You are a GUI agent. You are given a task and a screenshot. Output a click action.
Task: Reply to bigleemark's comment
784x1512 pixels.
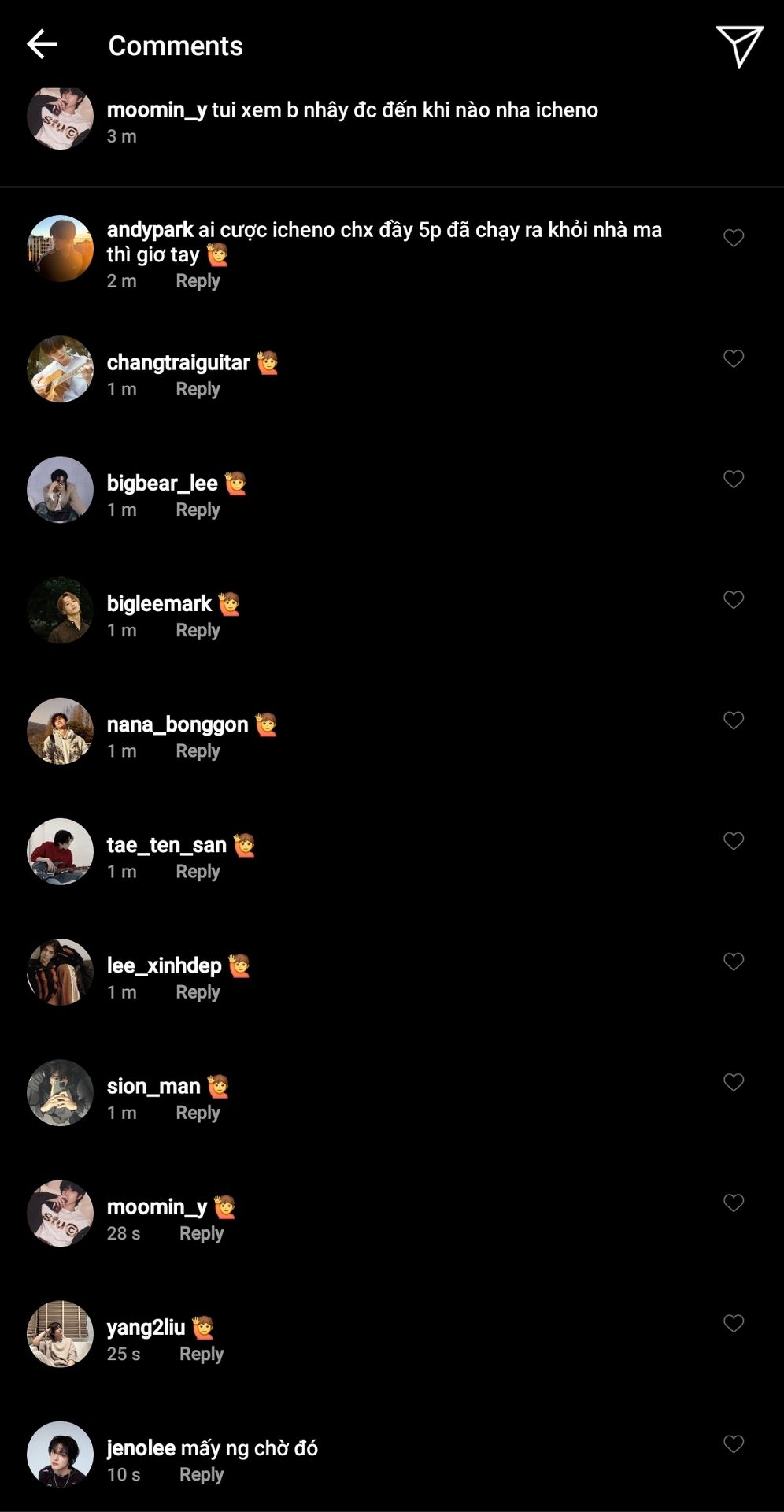(198, 630)
